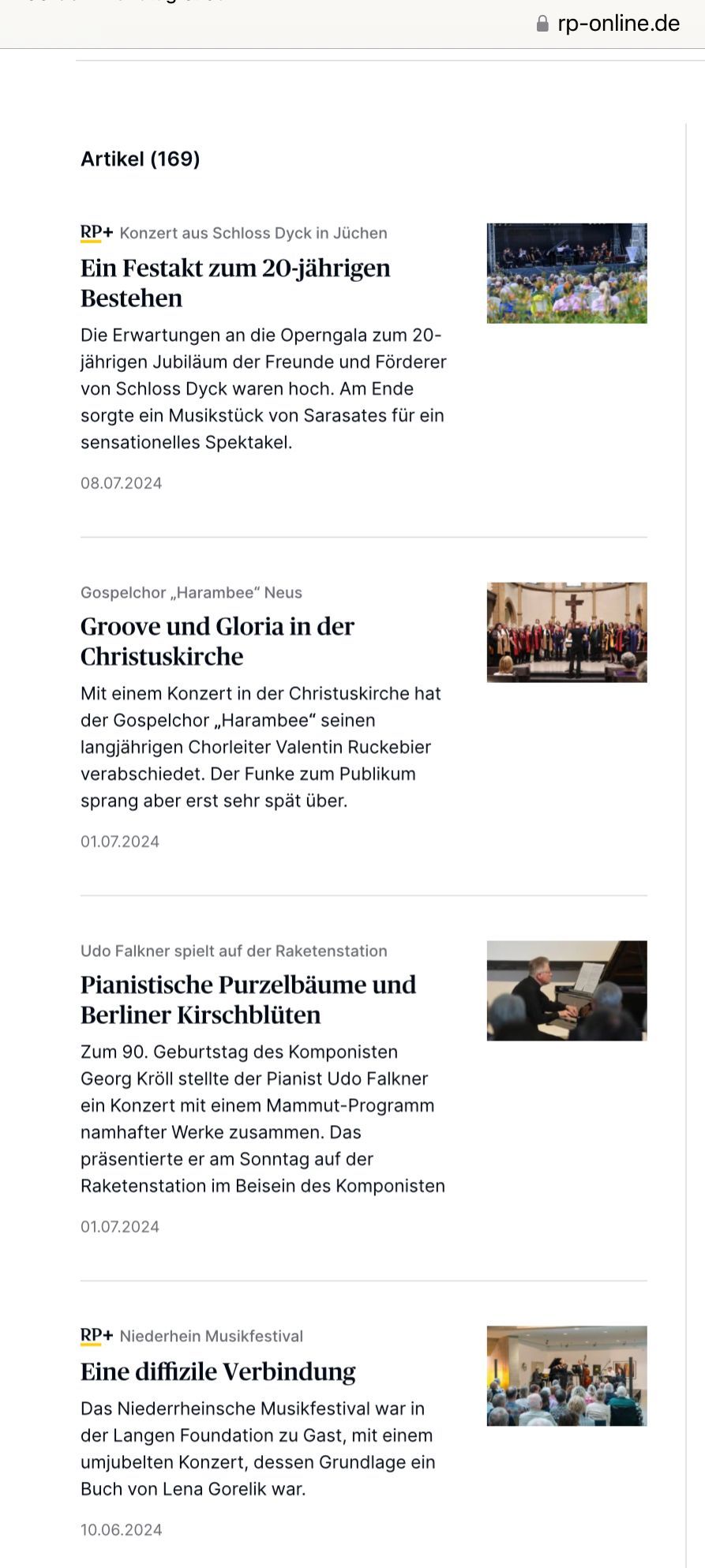705x1568 pixels.
Task: Tap the rp-online.de address bar
Action: pos(608,24)
